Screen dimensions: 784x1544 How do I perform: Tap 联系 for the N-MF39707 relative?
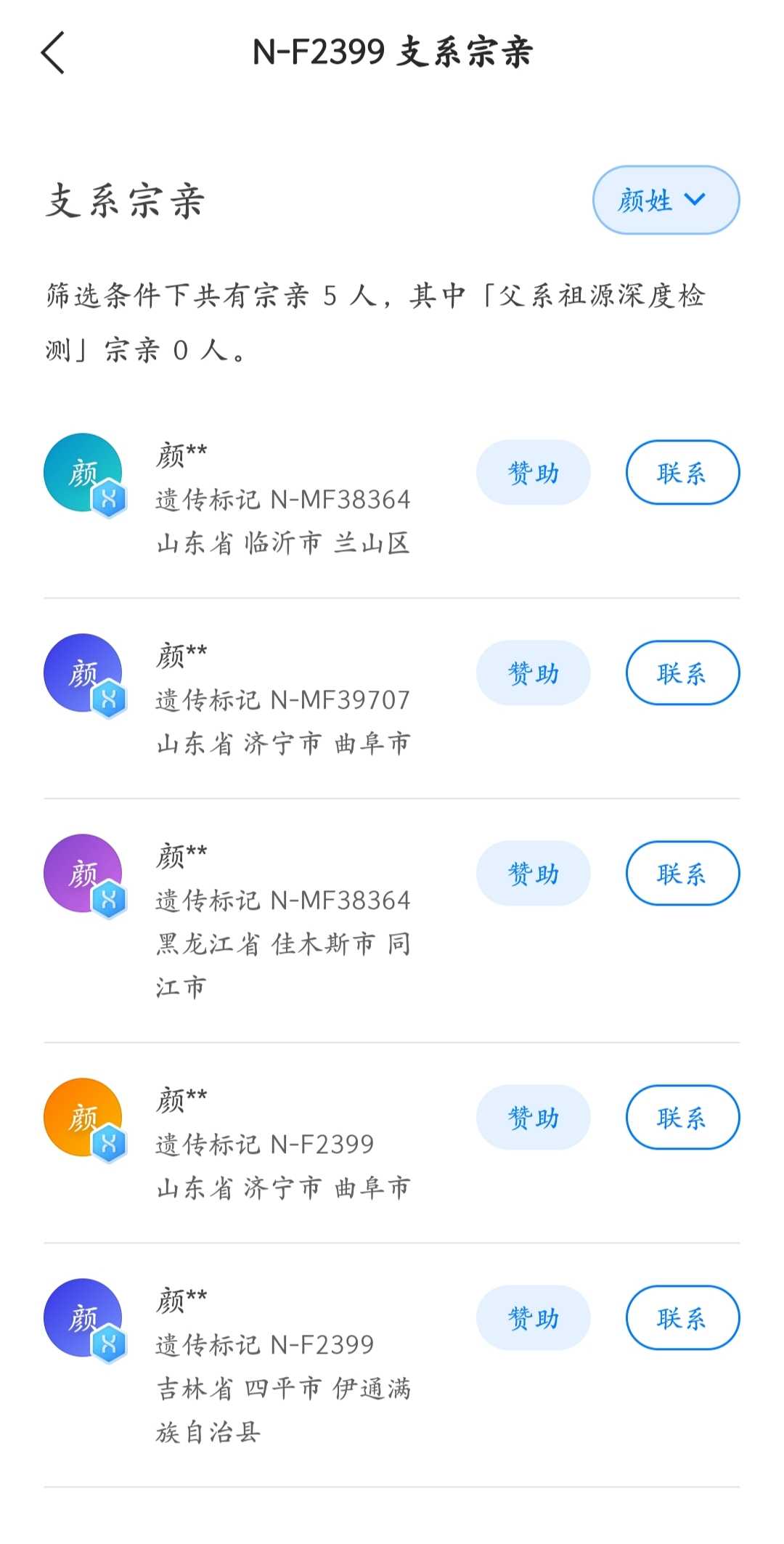point(682,673)
